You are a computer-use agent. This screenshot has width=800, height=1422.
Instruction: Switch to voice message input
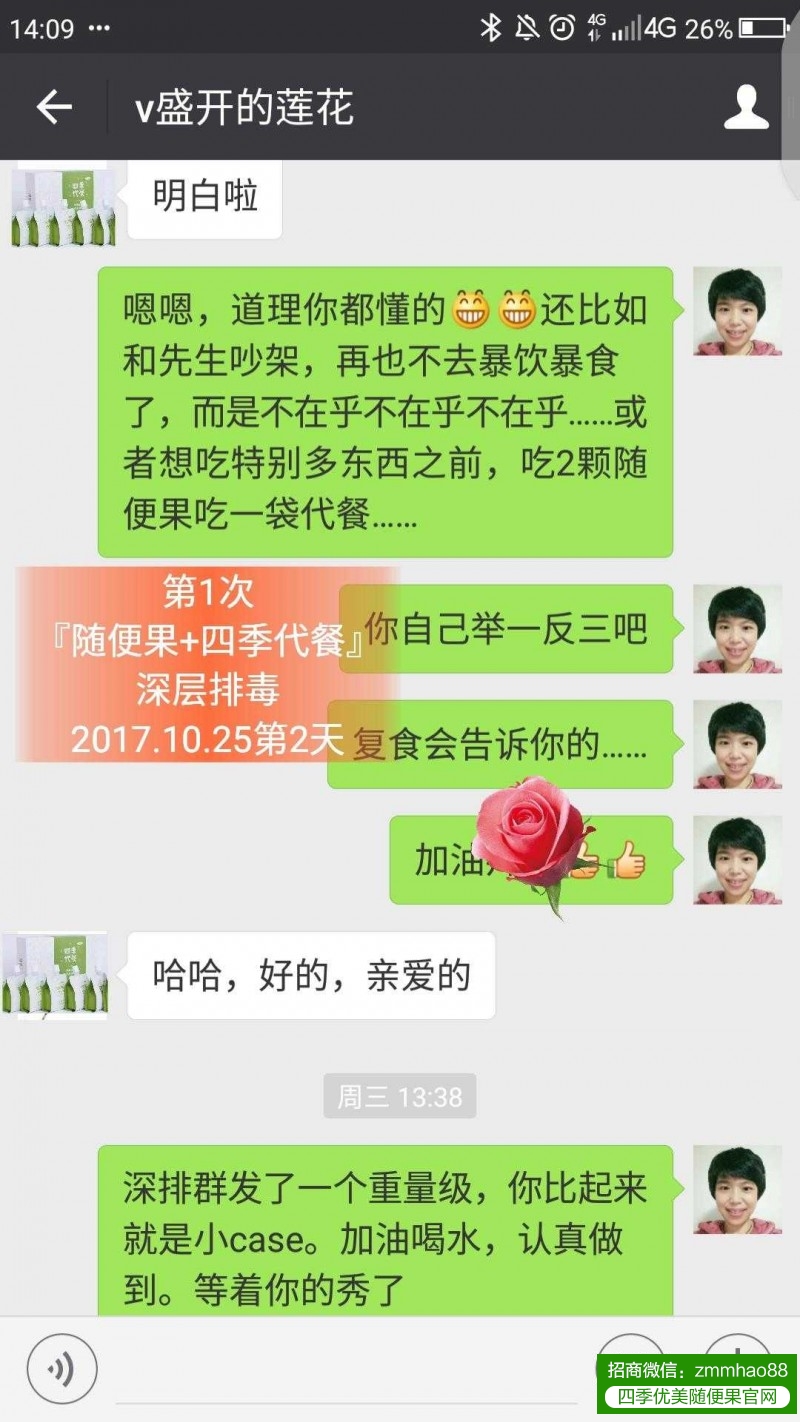pyautogui.click(x=61, y=1369)
